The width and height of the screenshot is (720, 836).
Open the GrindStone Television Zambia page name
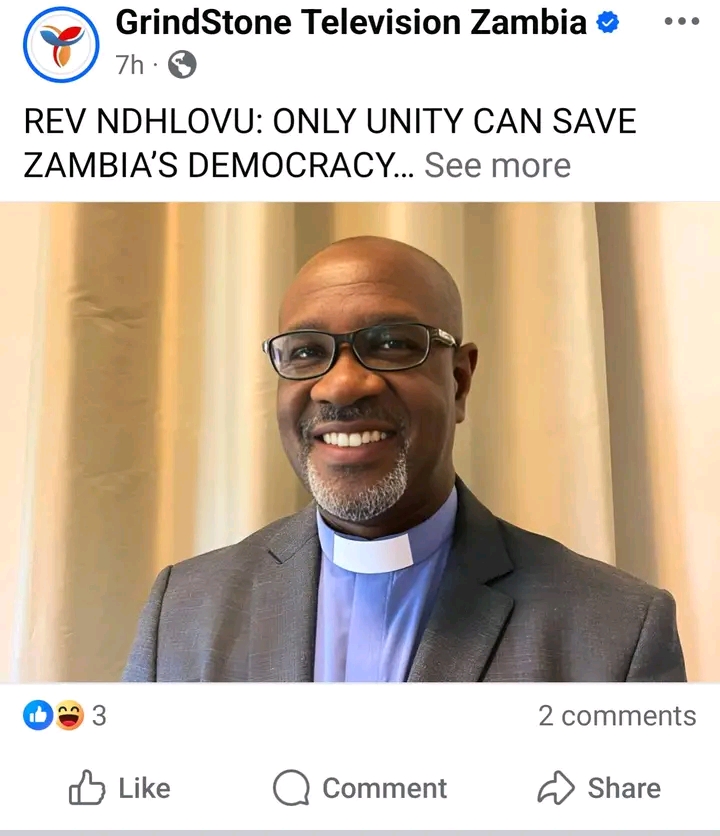click(350, 21)
